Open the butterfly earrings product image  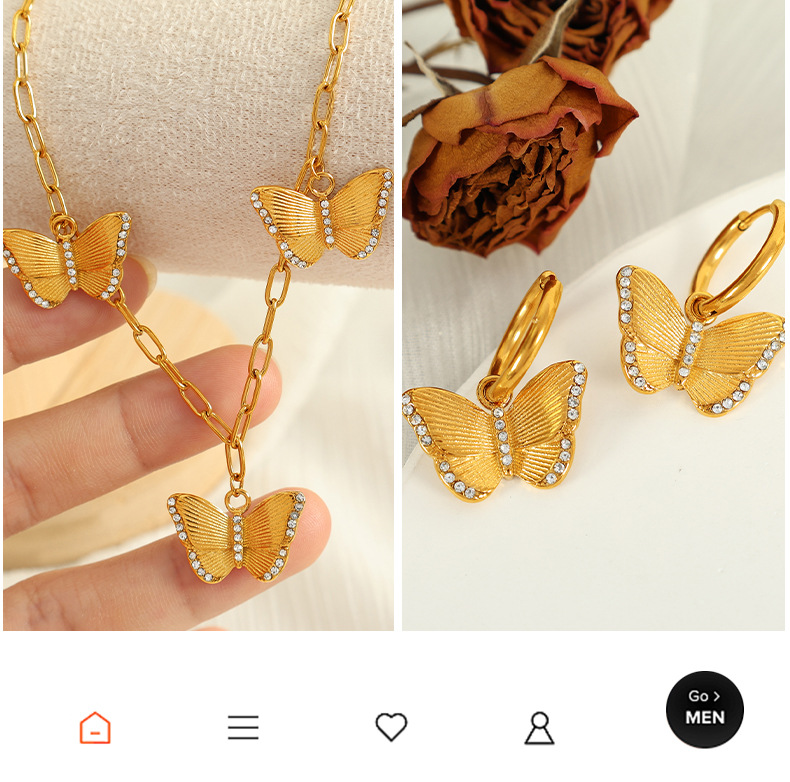click(593, 315)
